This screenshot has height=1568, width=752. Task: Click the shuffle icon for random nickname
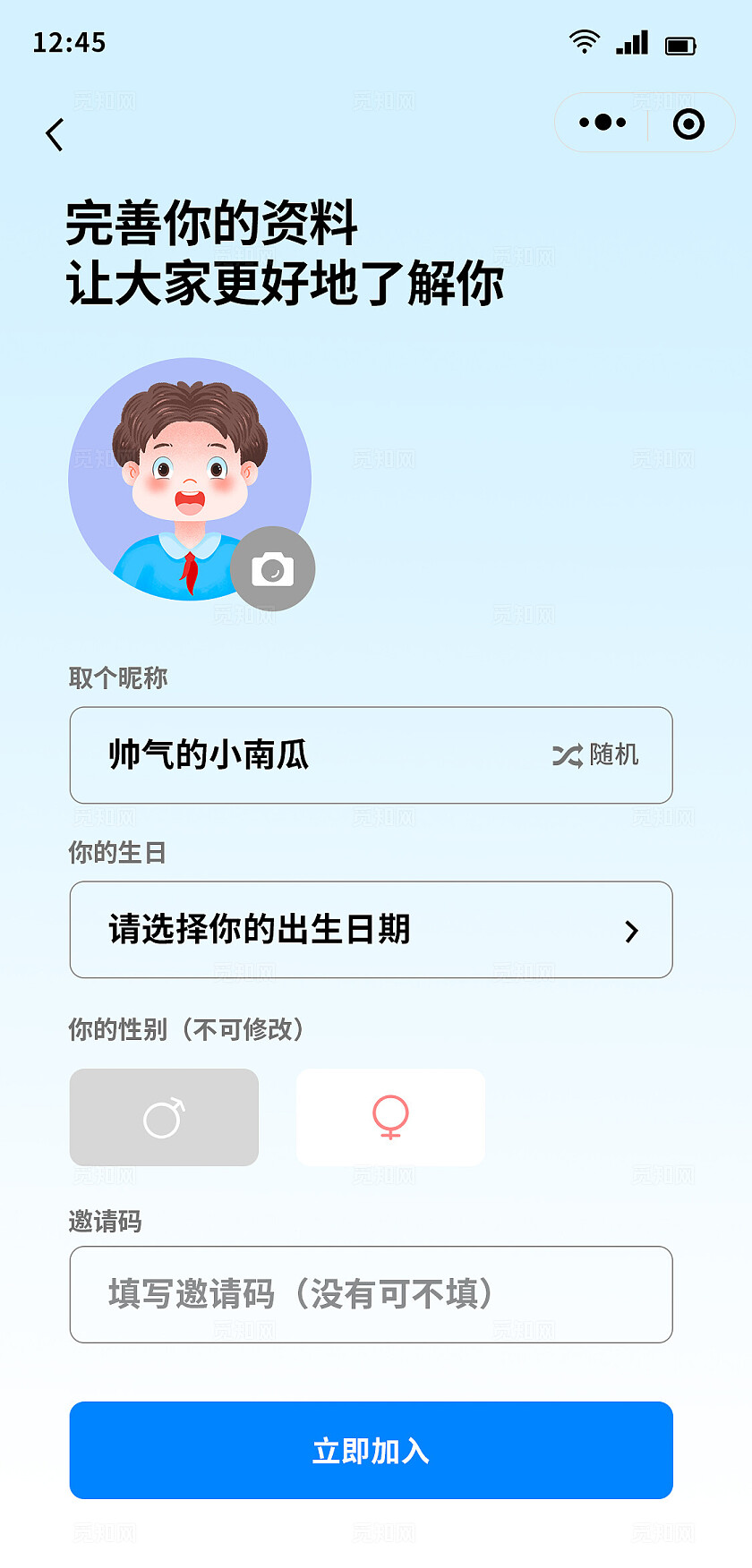pyautogui.click(x=569, y=754)
